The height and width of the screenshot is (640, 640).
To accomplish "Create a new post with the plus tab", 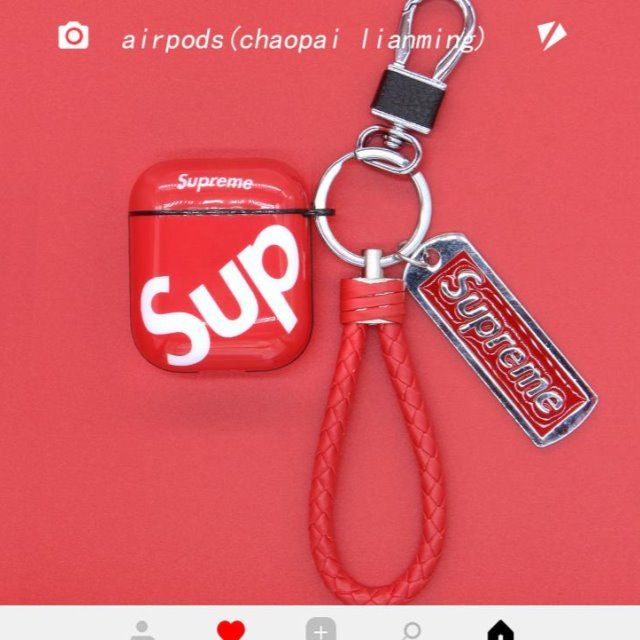I will (320, 631).
